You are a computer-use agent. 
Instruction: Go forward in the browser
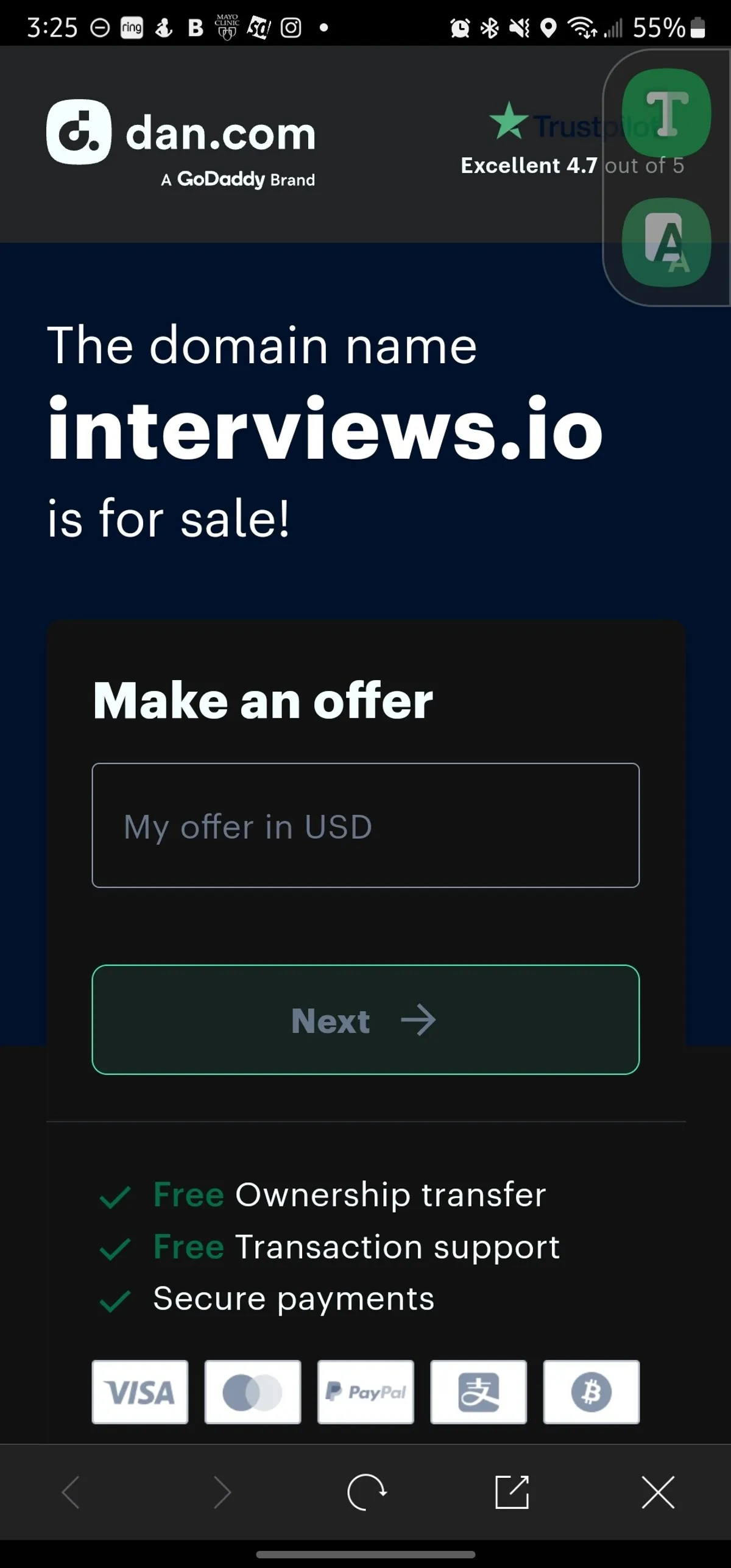222,1492
